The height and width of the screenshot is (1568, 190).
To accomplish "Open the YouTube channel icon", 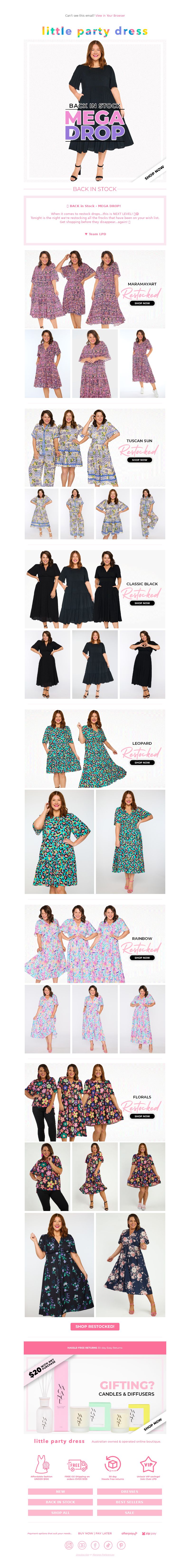I will pos(82,1545).
